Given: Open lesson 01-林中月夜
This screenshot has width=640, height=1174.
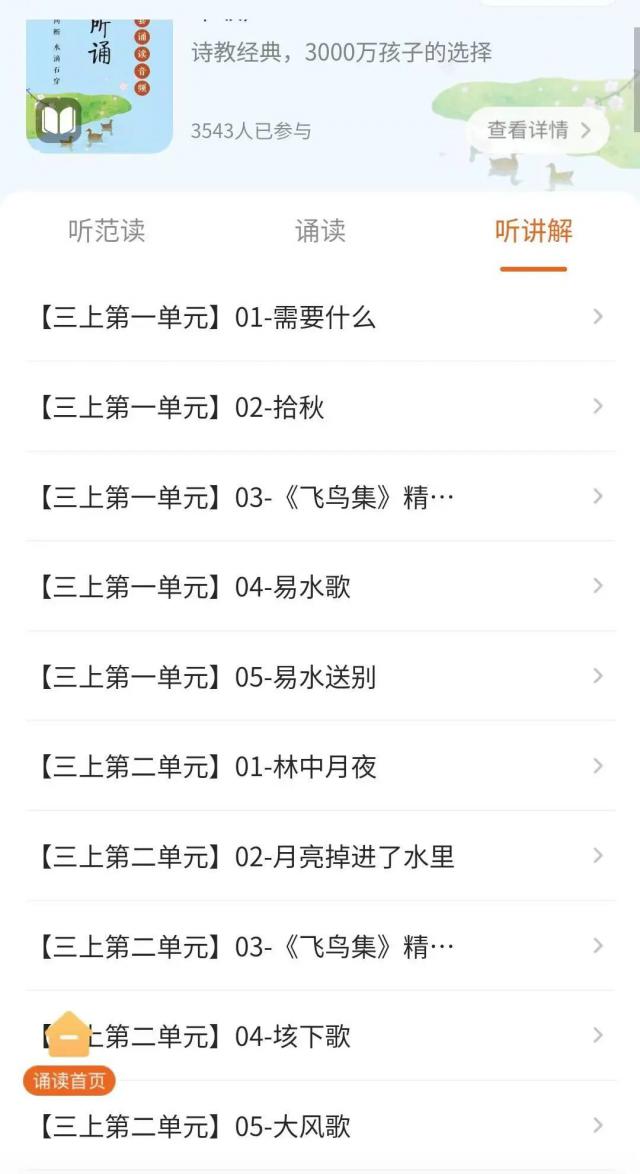Looking at the screenshot, I should [320, 767].
